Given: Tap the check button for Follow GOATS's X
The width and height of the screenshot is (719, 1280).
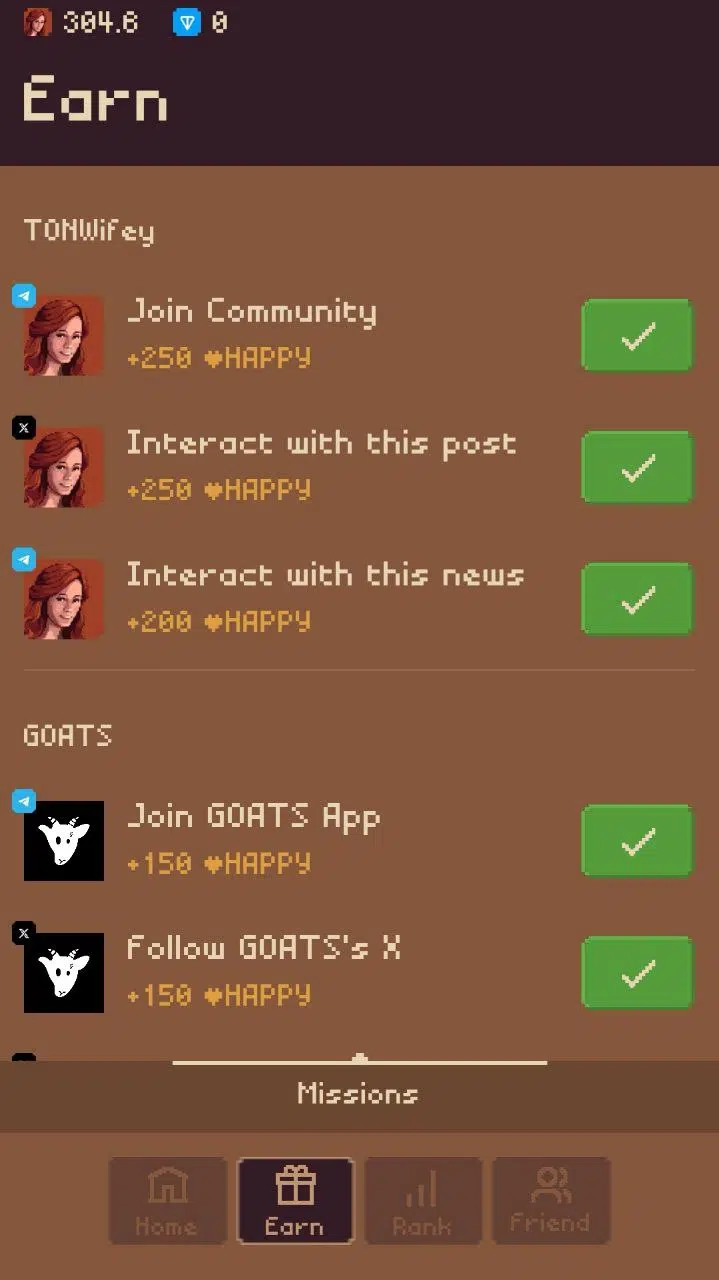Looking at the screenshot, I should (x=637, y=972).
